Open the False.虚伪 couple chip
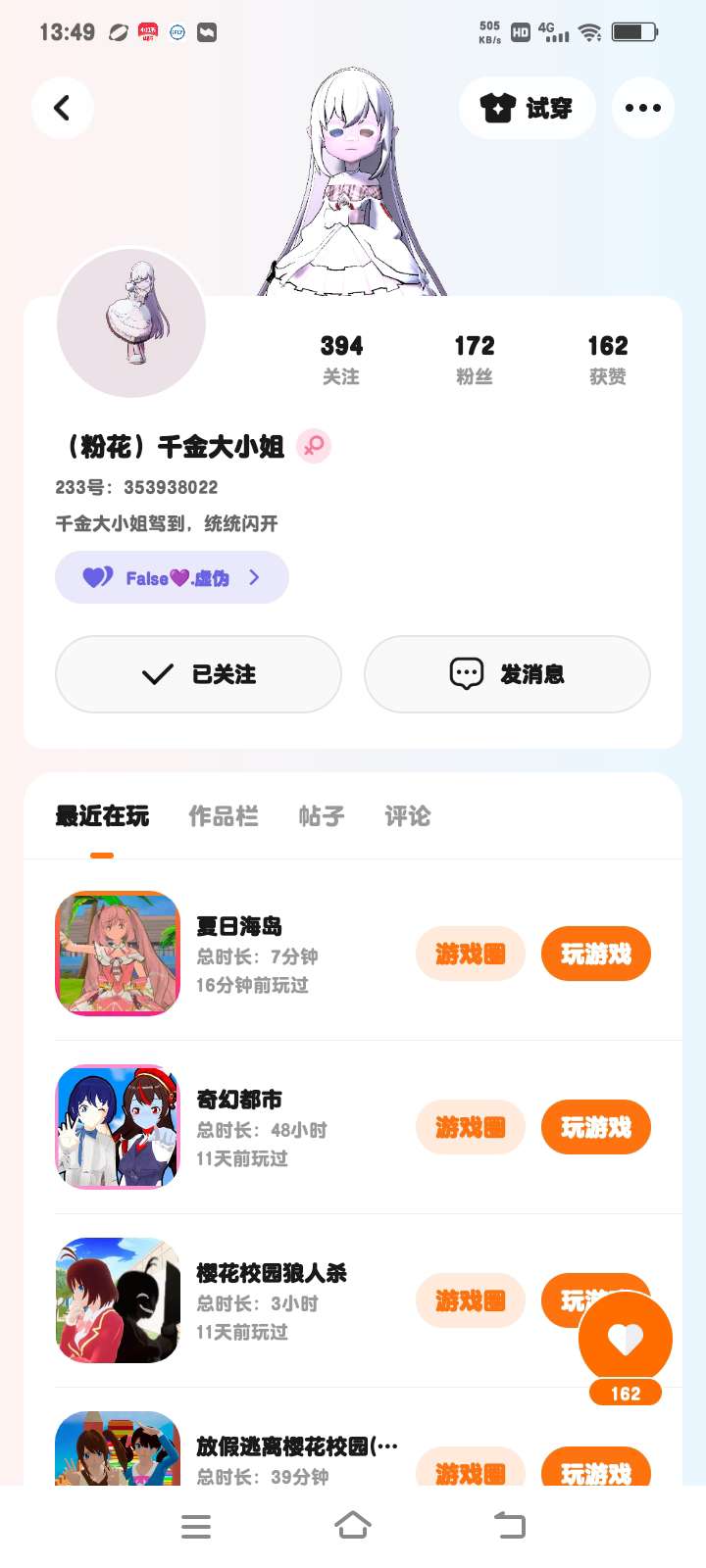Screen dimensions: 706x1568 pyautogui.click(x=172, y=577)
